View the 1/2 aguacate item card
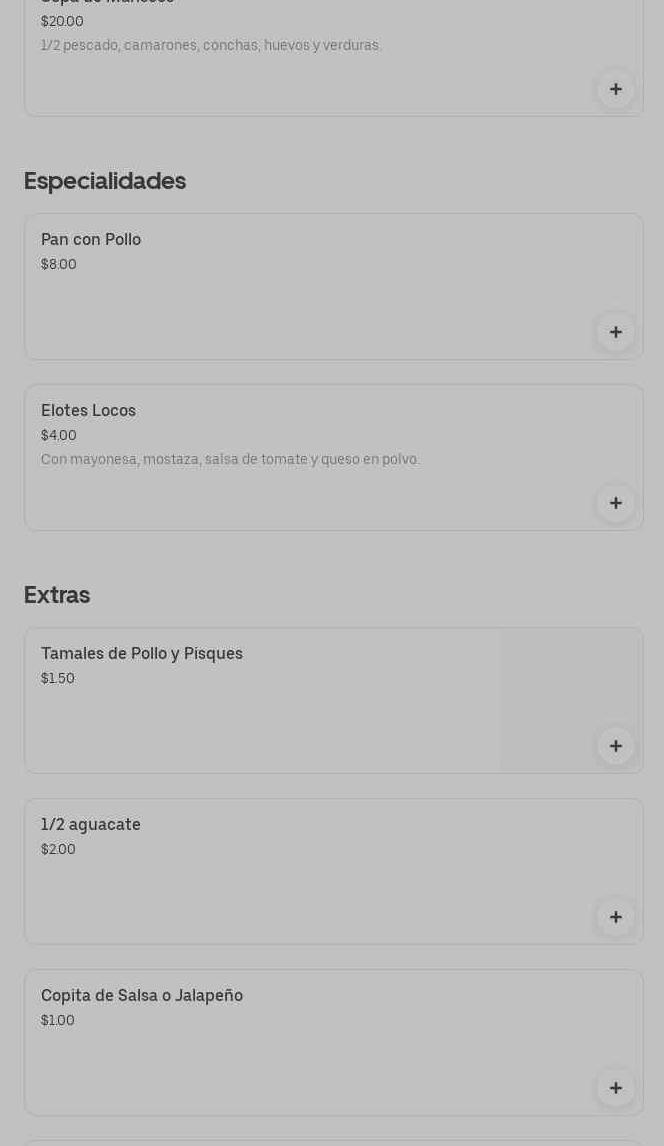This screenshot has height=1146, width=664. click(300, 871)
